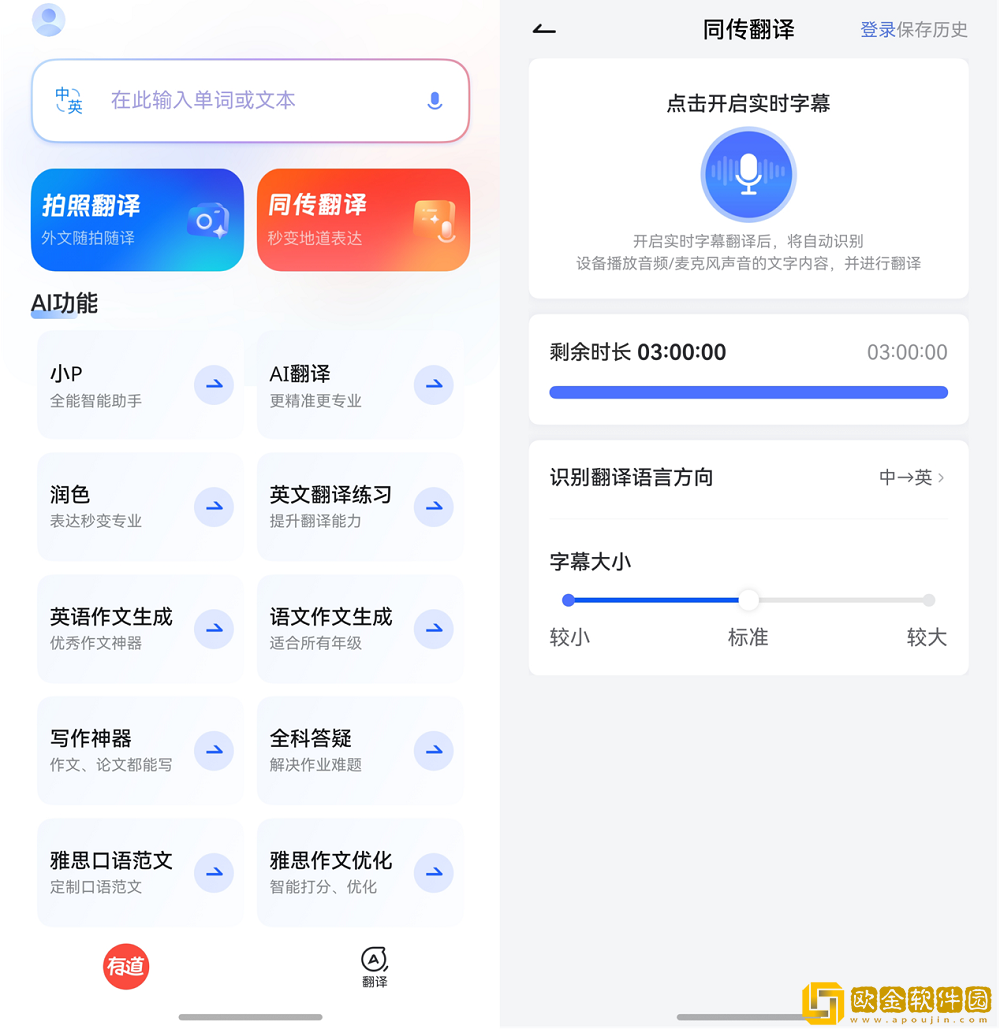Tap the 有道 logo at the bottom
Viewport: 1000px width, 1029px height.
click(x=125, y=966)
